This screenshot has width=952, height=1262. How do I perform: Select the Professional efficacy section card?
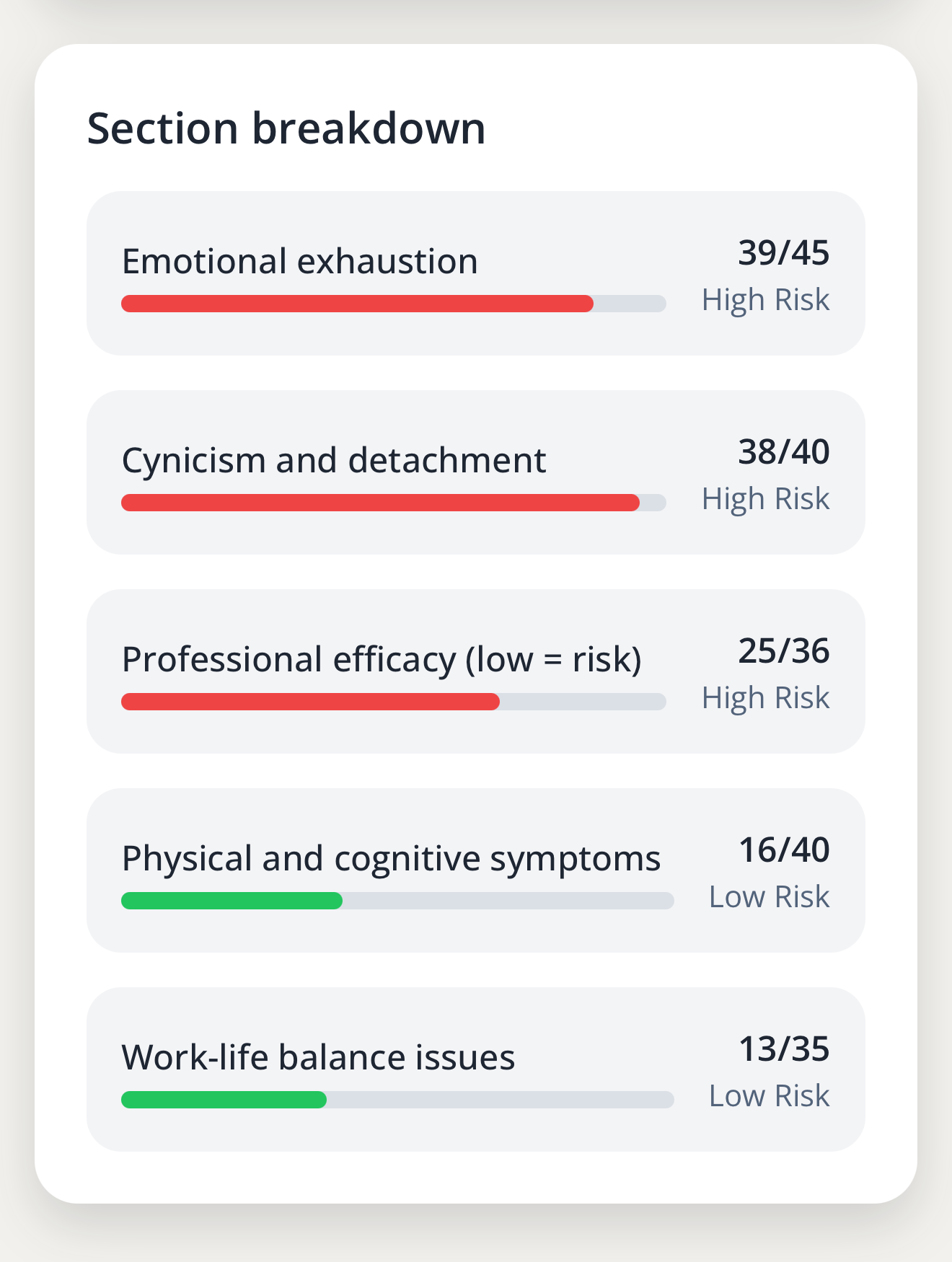(476, 669)
